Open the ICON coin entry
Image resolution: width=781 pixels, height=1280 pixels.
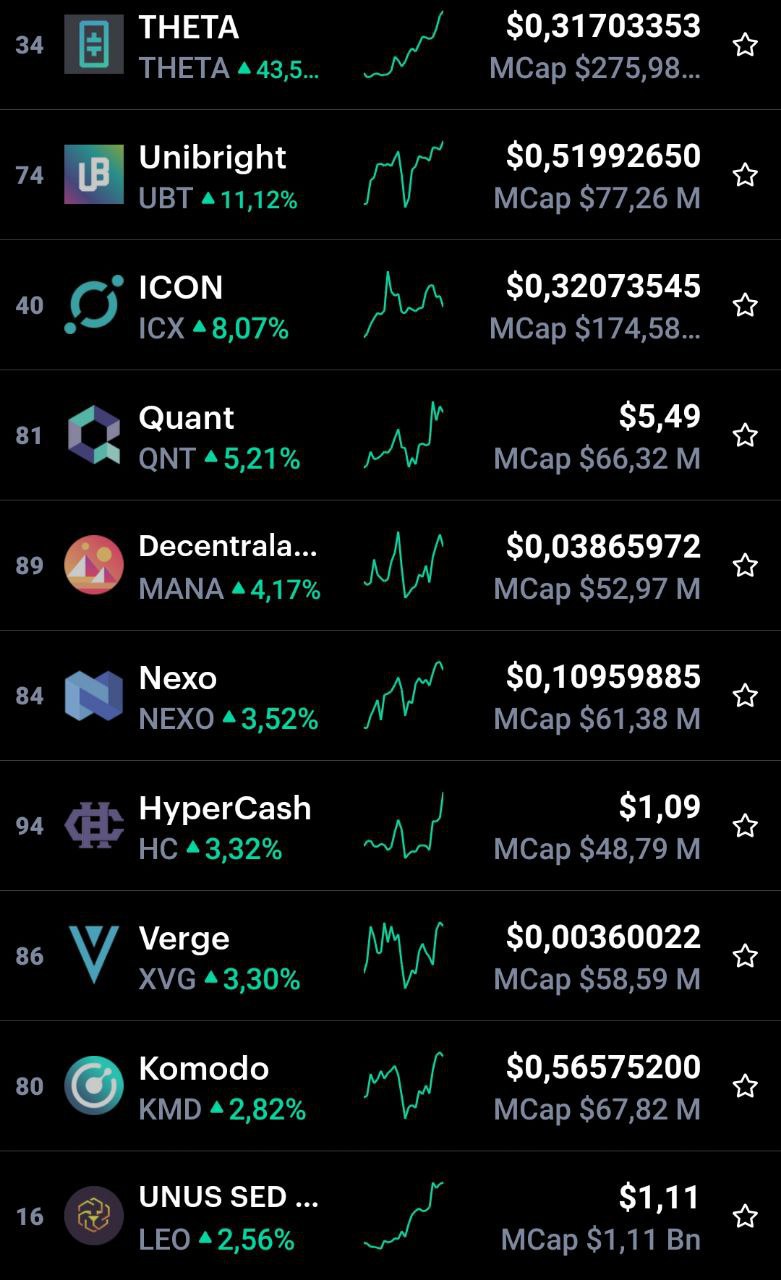pos(390,305)
